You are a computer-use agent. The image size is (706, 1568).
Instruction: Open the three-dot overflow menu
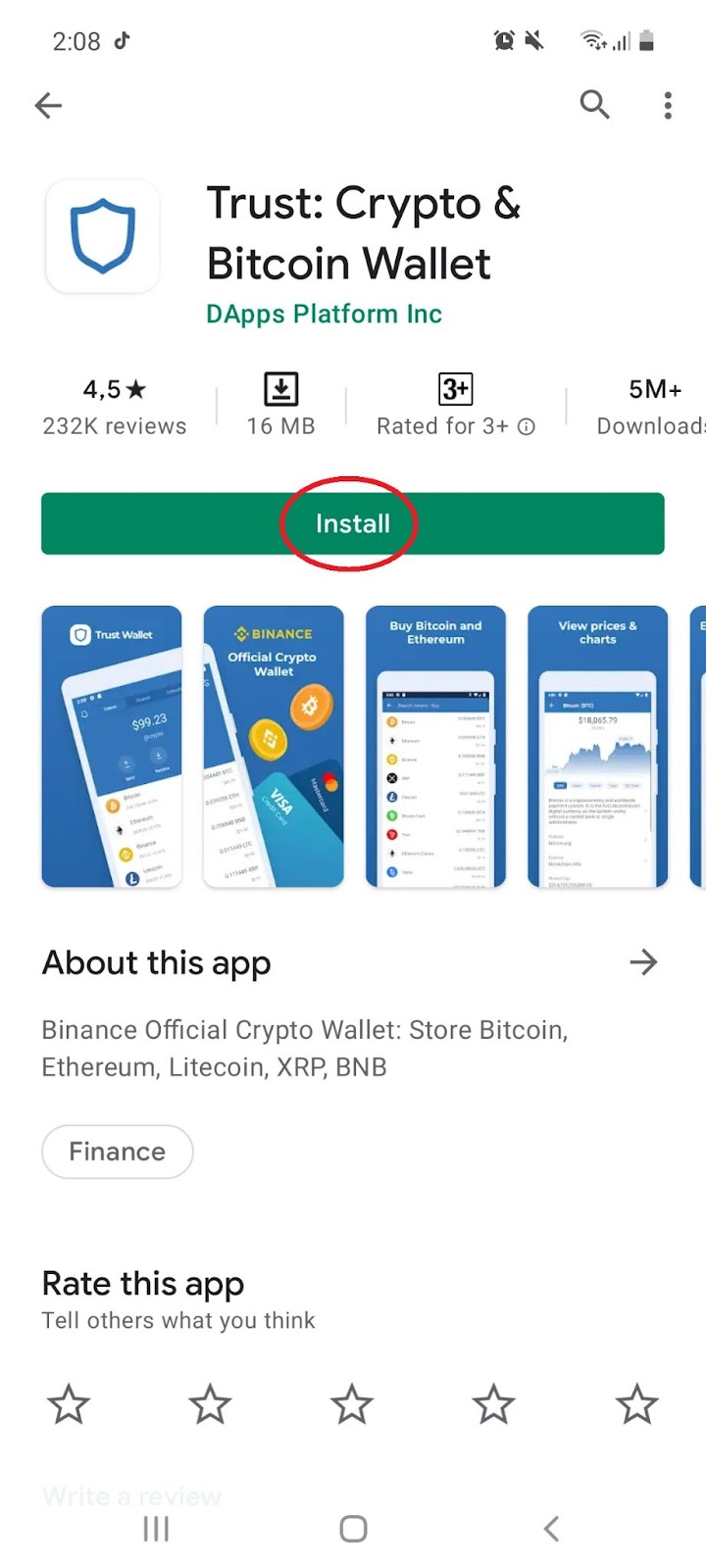pos(668,105)
